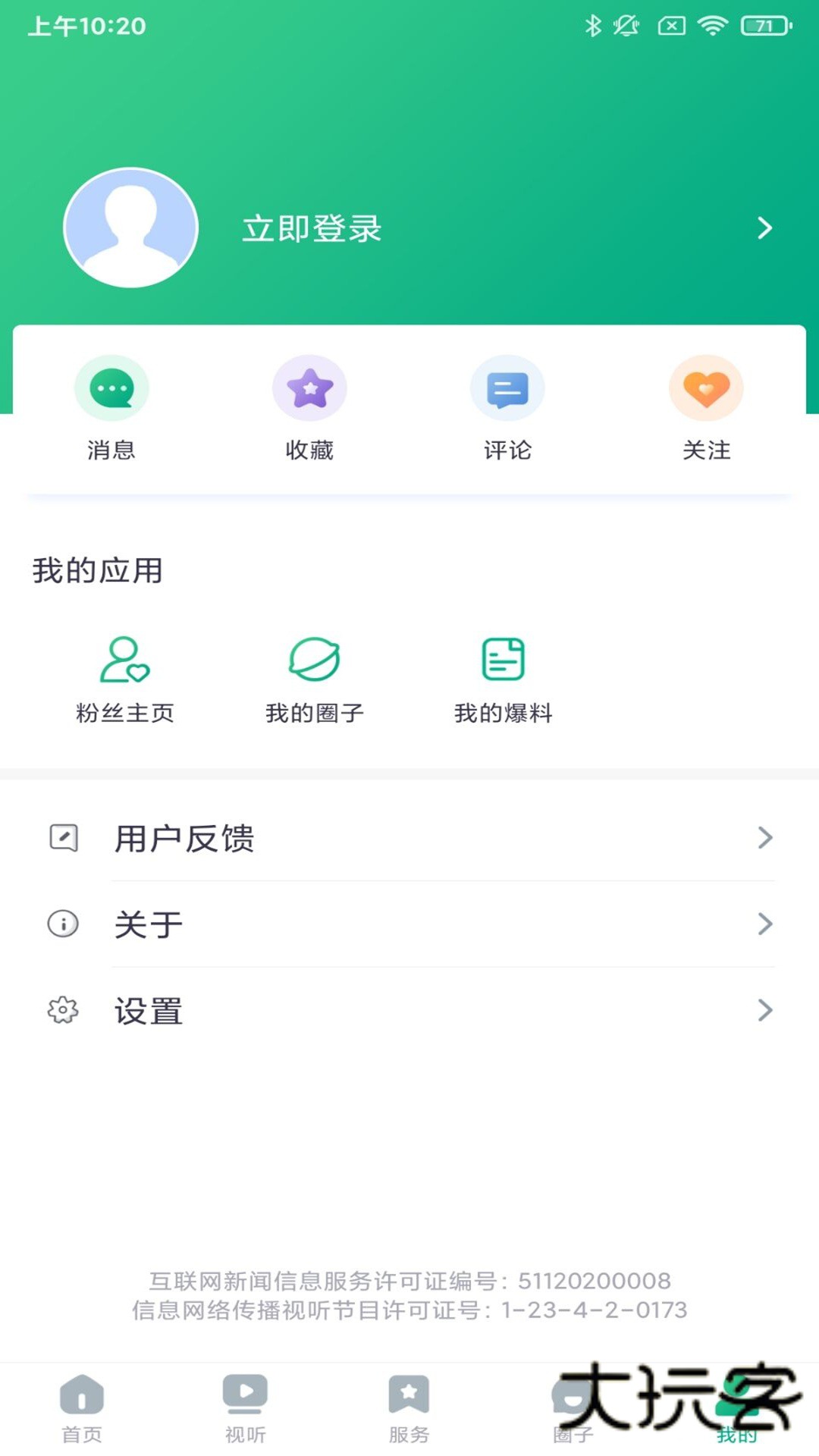Click the 用户反馈 feedback icon
The image size is (819, 1456).
click(63, 838)
